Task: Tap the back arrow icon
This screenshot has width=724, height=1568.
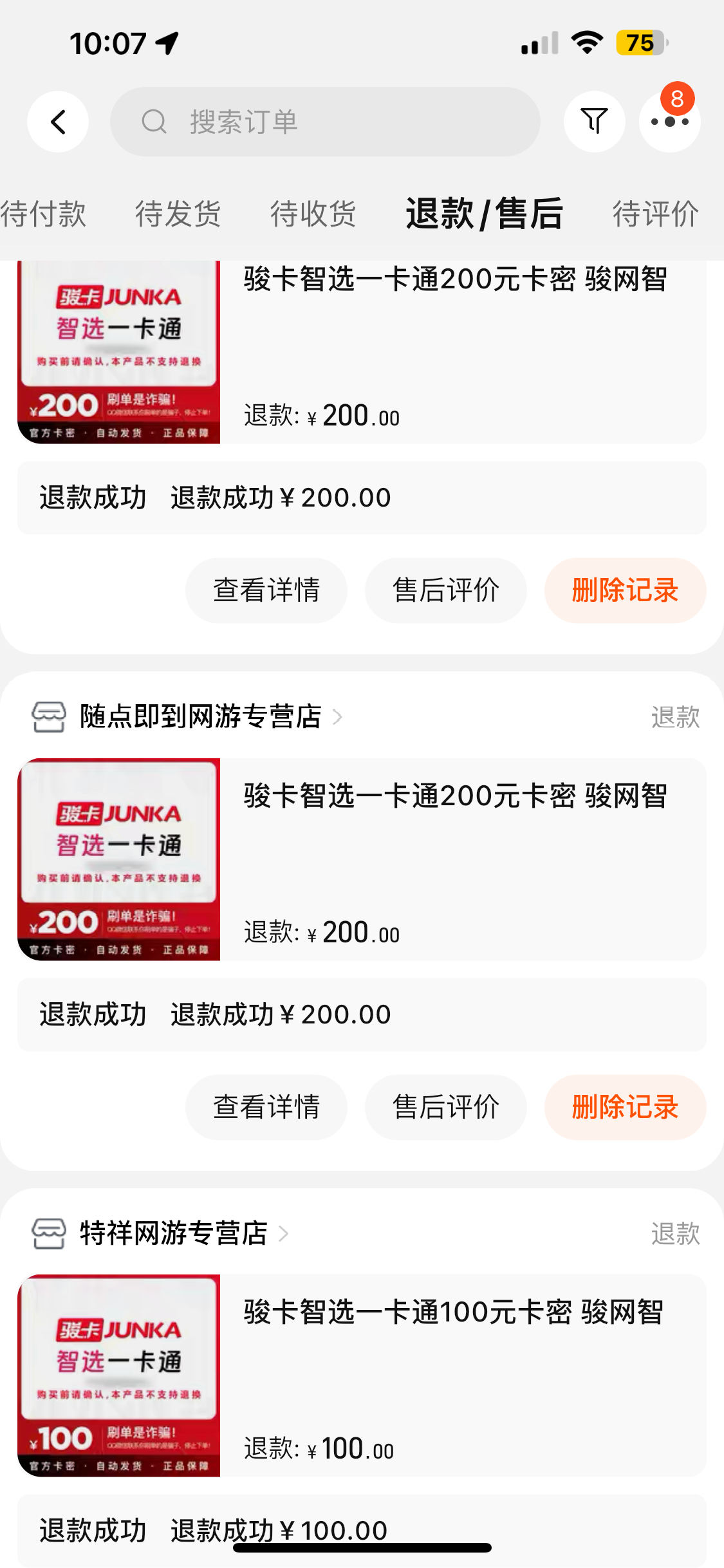Action: 58,121
